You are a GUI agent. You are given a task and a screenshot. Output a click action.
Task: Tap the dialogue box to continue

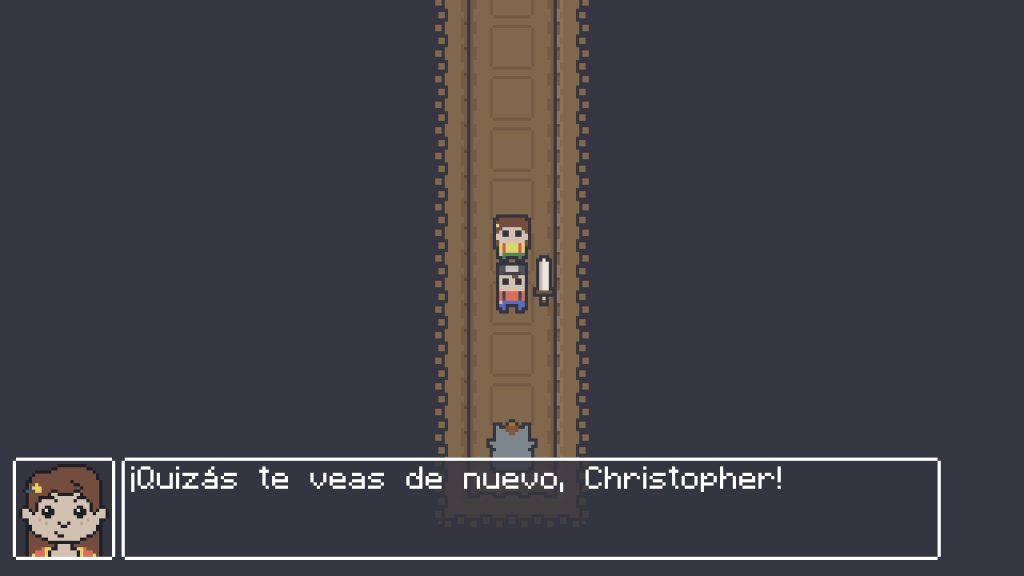pyautogui.click(x=530, y=508)
